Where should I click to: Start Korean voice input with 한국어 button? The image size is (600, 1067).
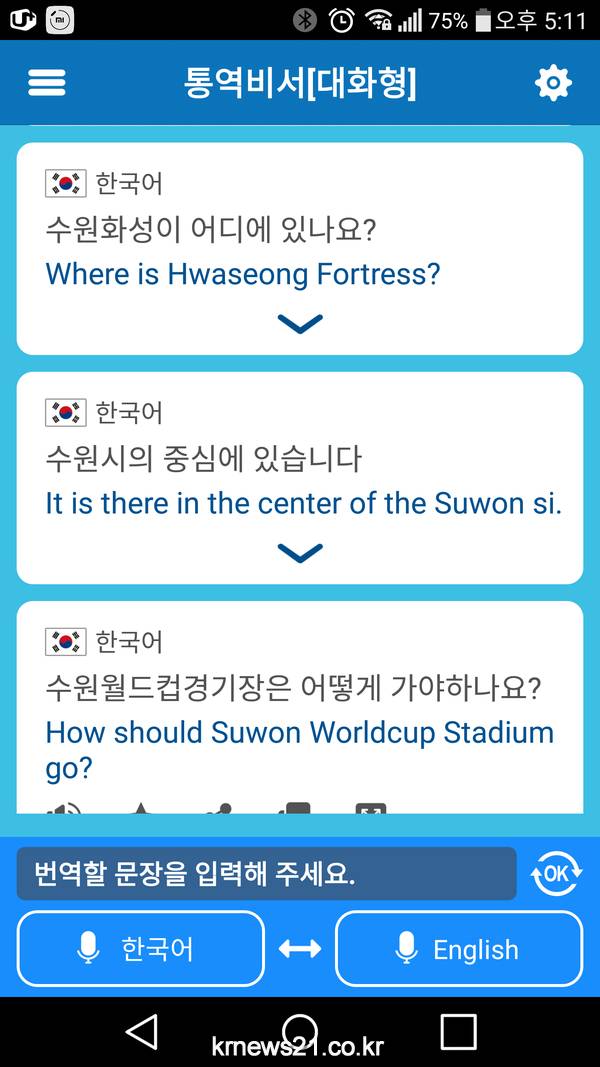(141, 949)
